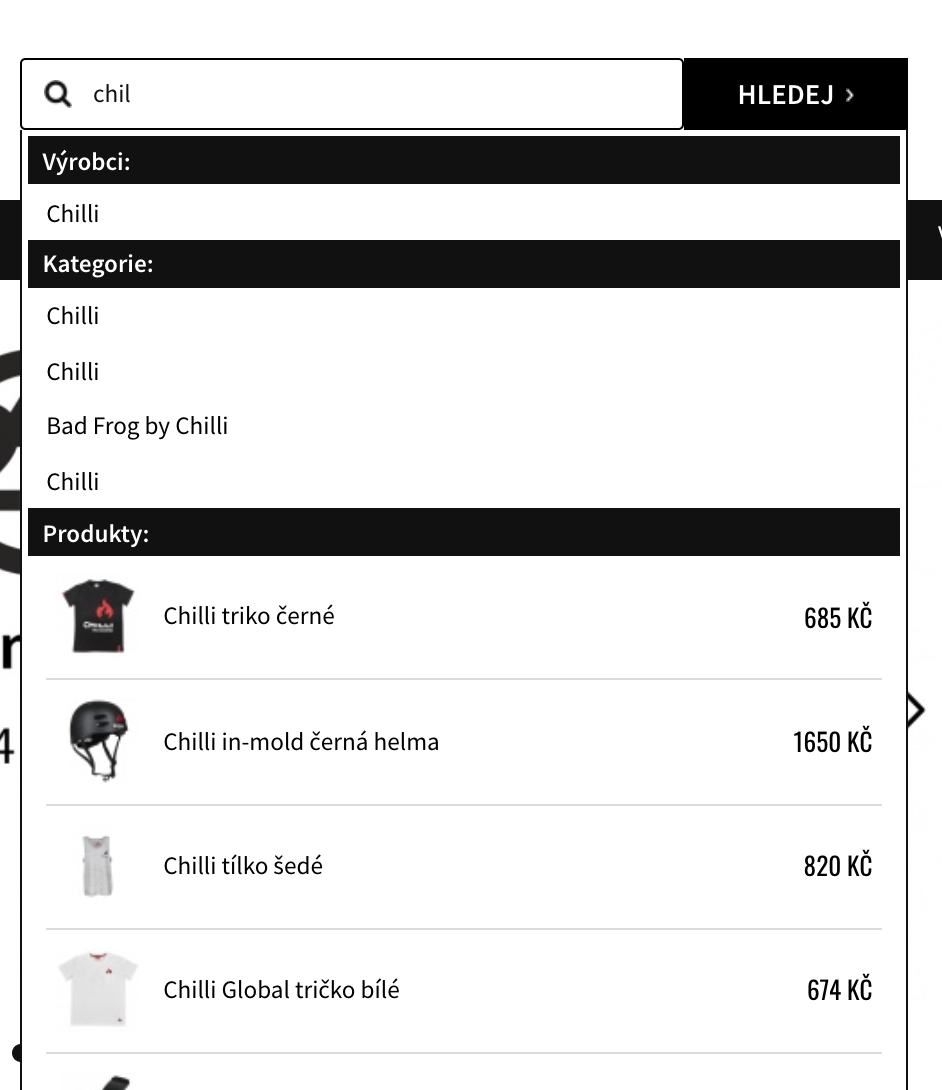Select Chilli under Výrobci
Viewport: 942px width, 1090px height.
click(73, 213)
